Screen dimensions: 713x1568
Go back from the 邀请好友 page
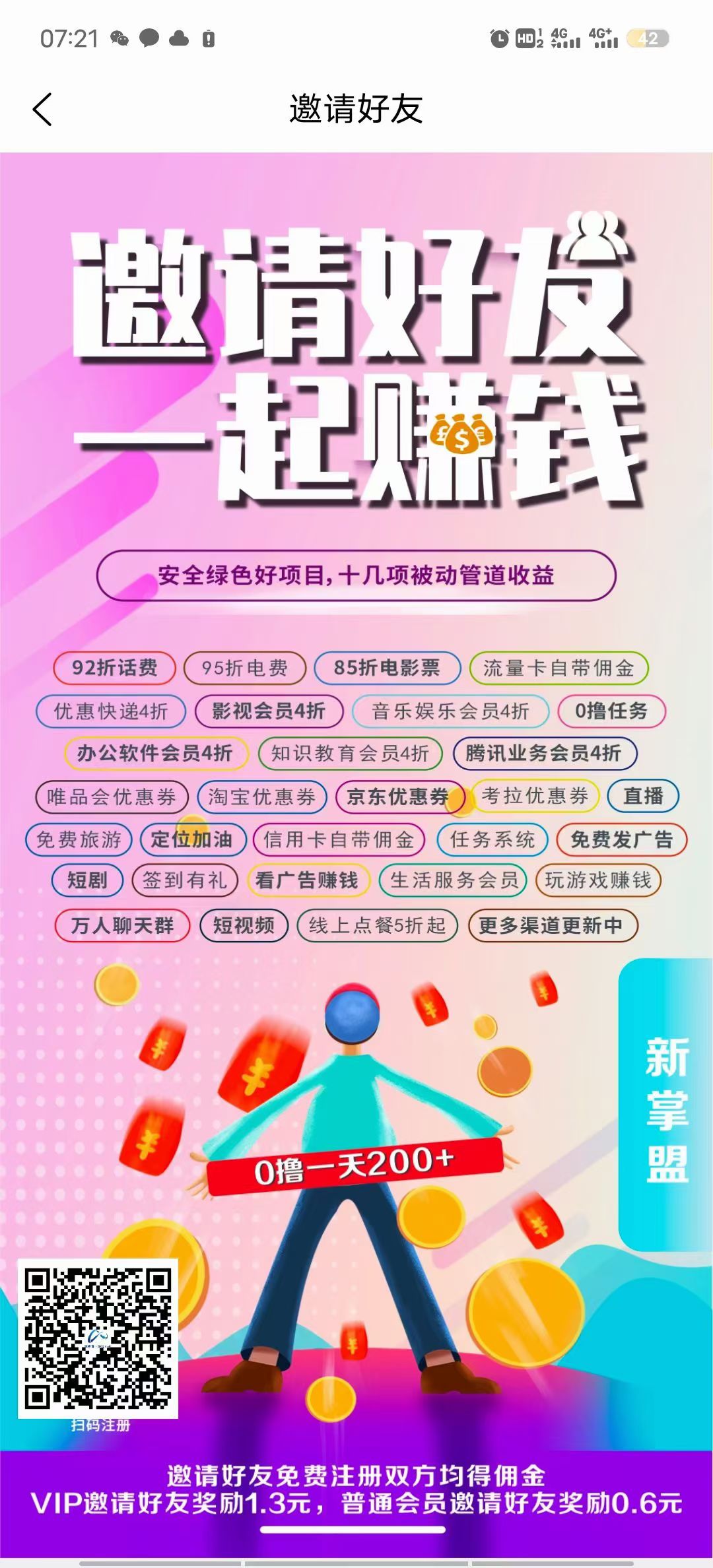pos(42,109)
